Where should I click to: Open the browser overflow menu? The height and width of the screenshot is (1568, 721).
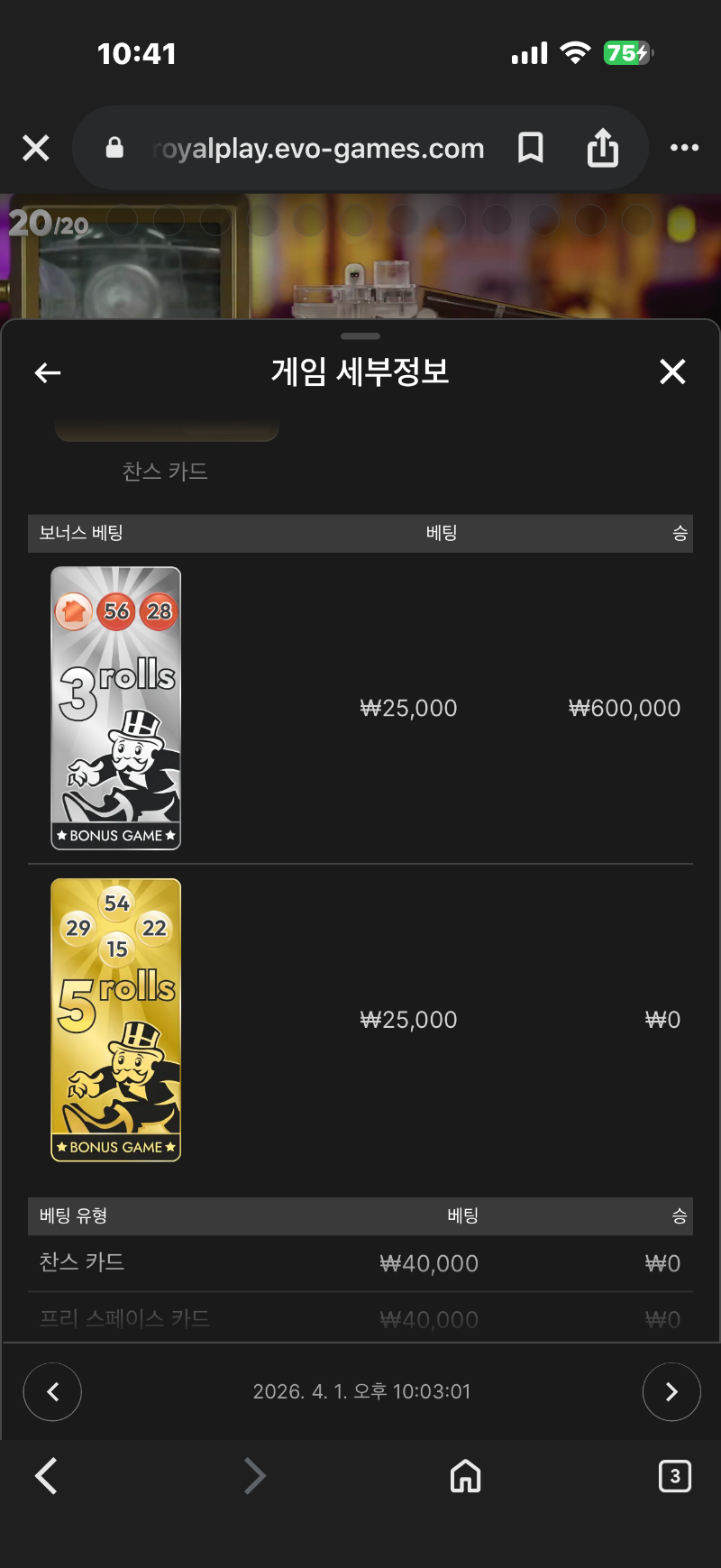click(684, 148)
